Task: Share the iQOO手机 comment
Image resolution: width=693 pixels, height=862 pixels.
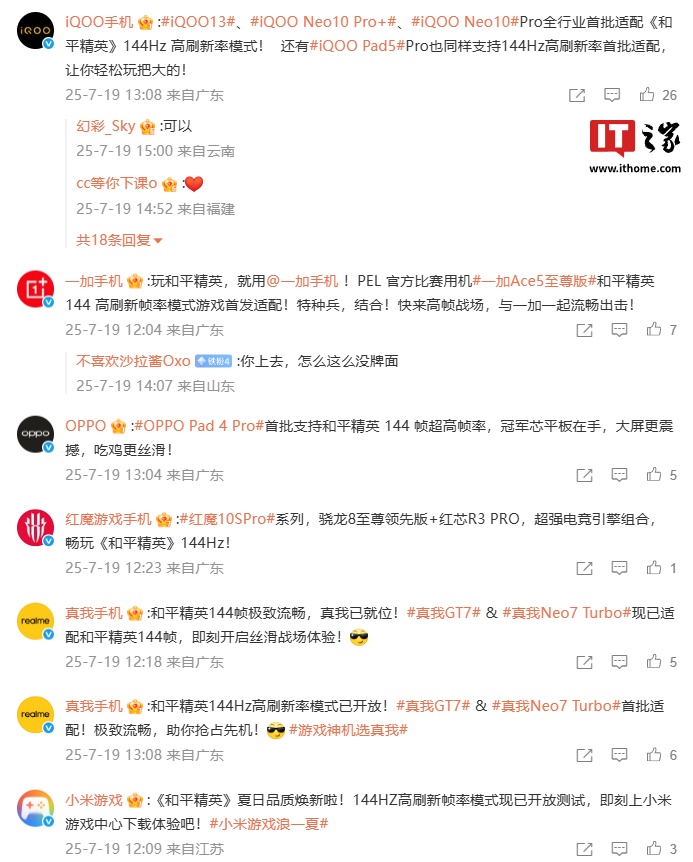Action: click(x=577, y=95)
